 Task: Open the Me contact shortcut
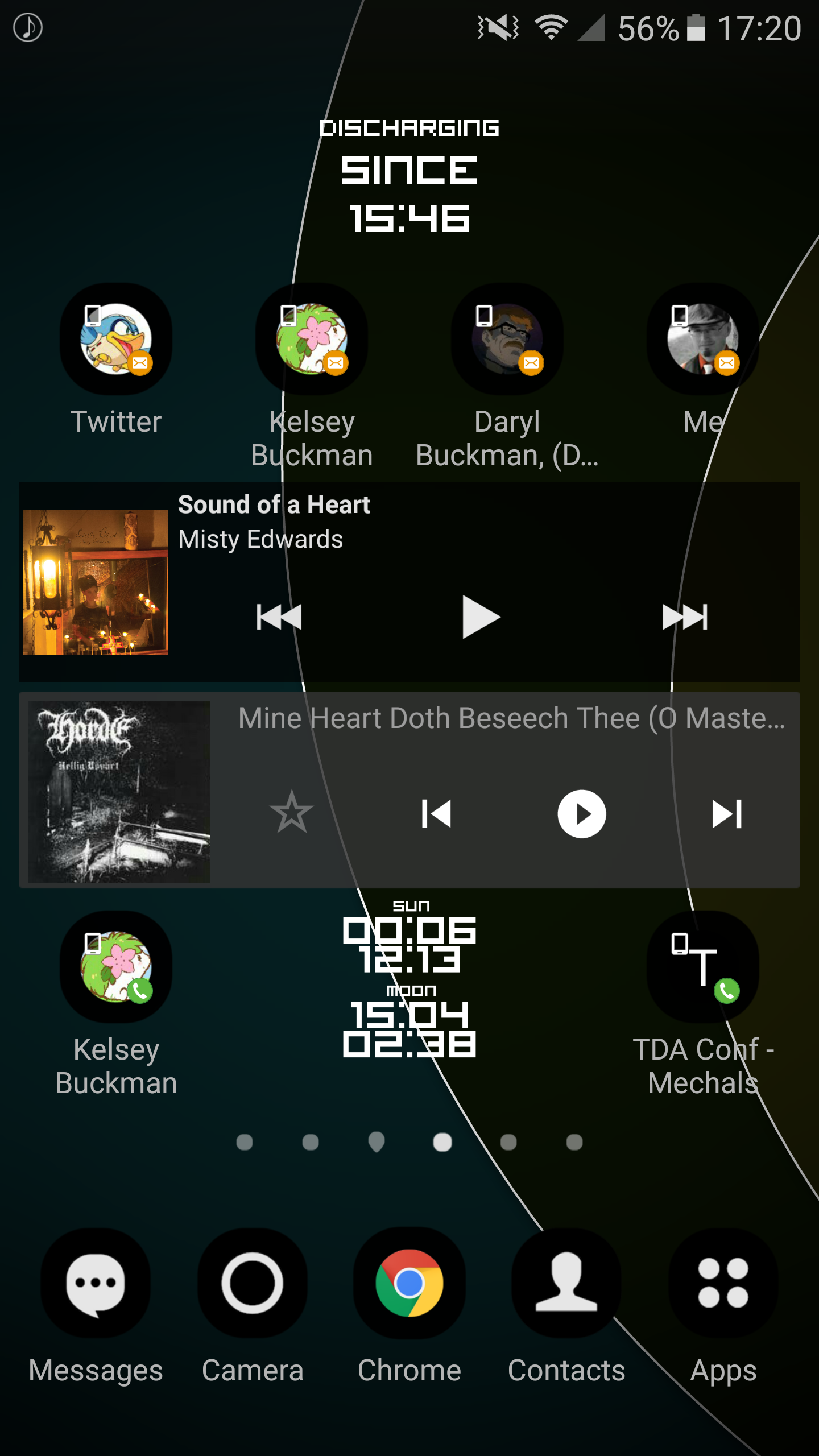(x=703, y=340)
